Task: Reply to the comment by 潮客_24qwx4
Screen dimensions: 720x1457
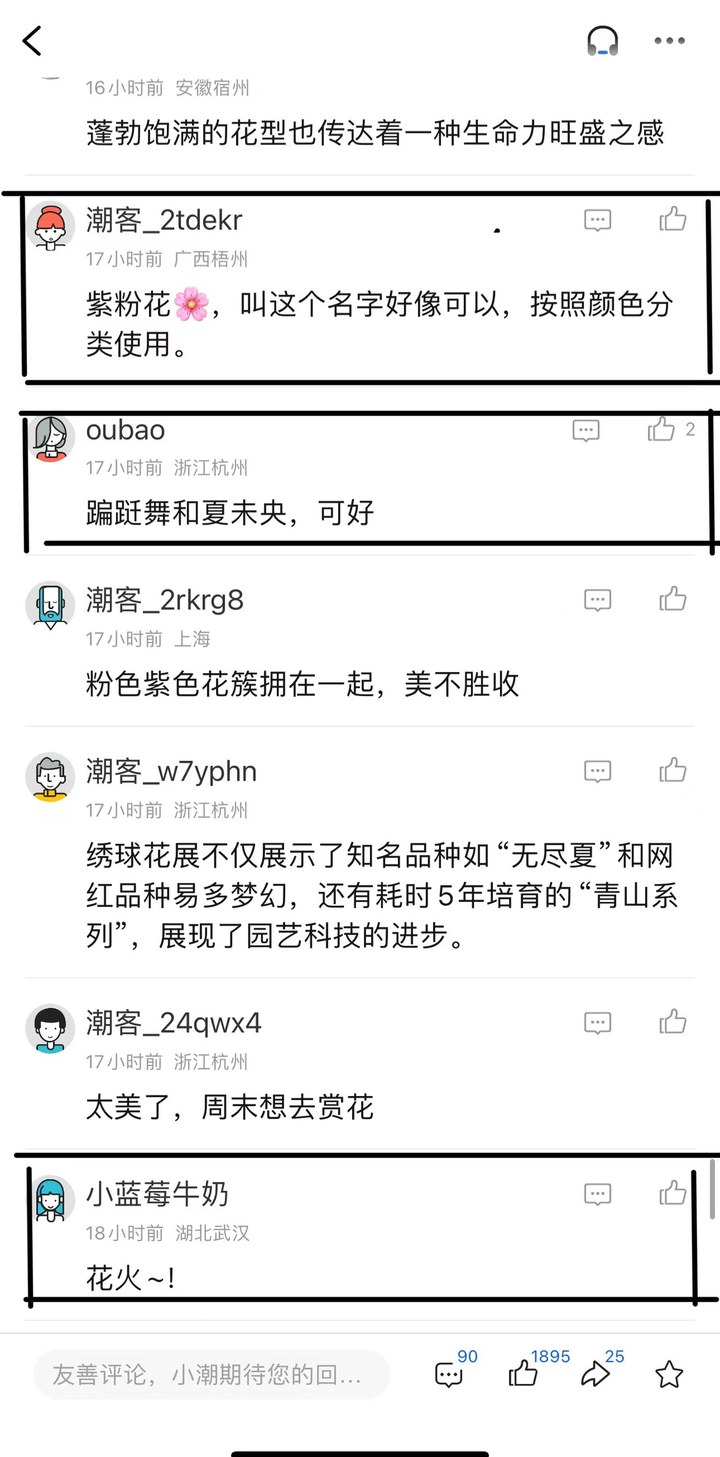Action: pos(597,1023)
